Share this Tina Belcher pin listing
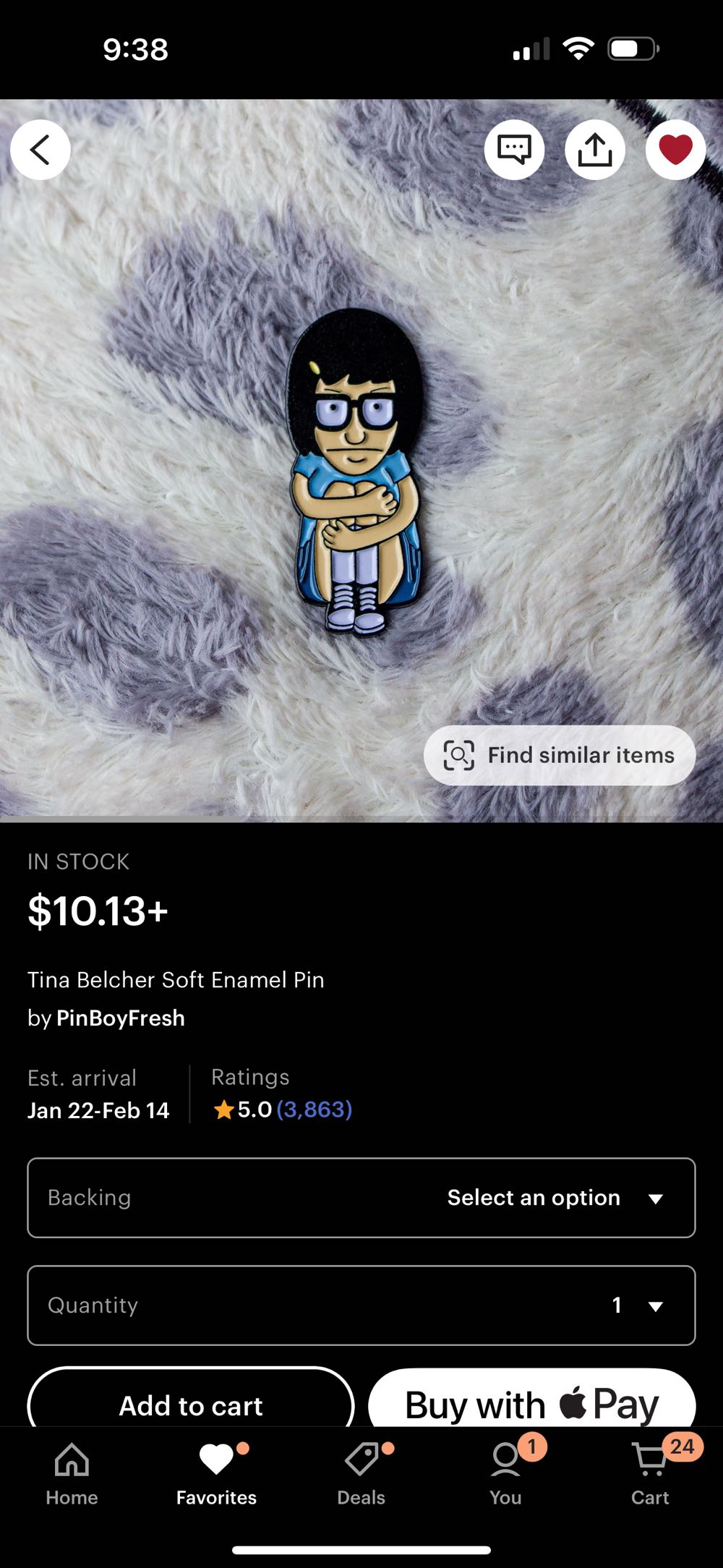The image size is (723, 1568). [x=594, y=150]
